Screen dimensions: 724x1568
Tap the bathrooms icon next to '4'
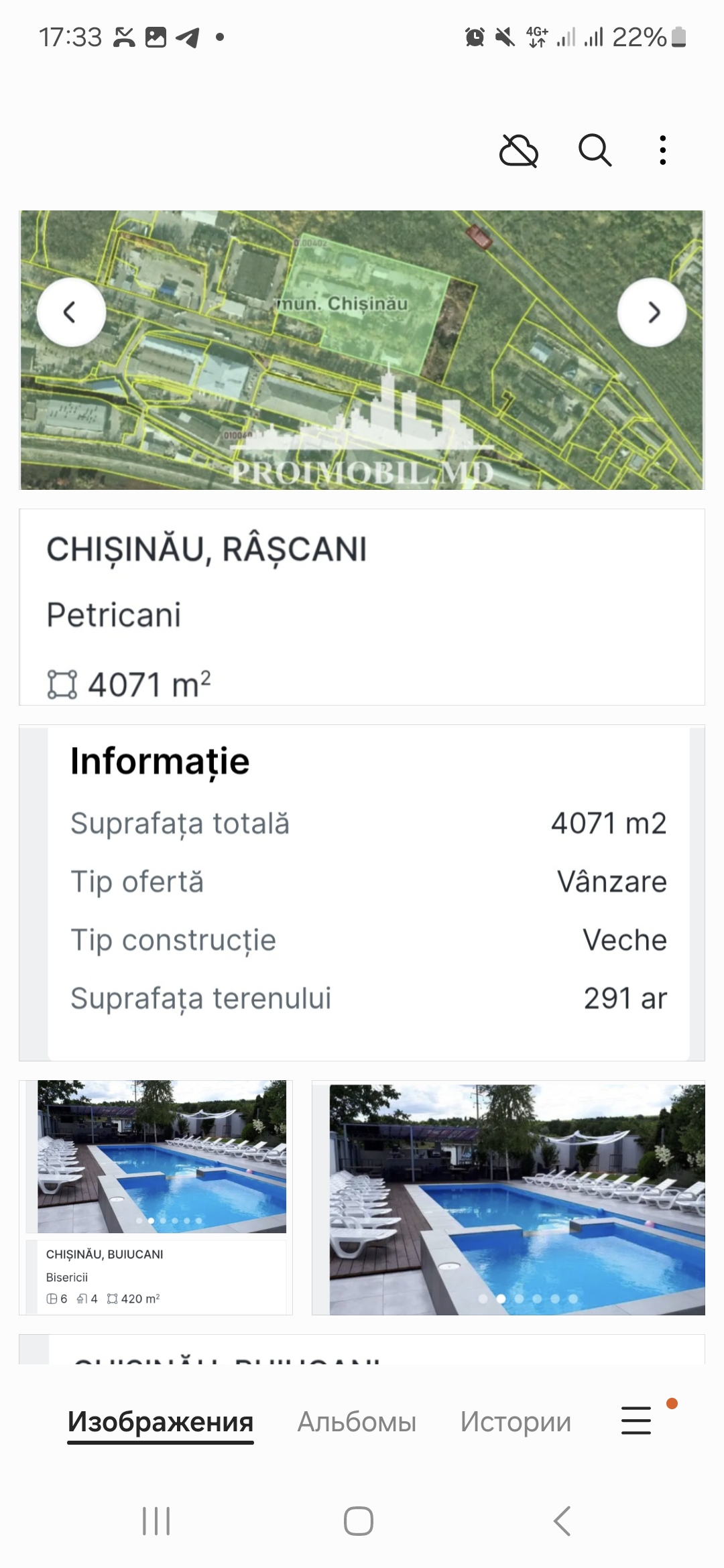coord(82,1298)
